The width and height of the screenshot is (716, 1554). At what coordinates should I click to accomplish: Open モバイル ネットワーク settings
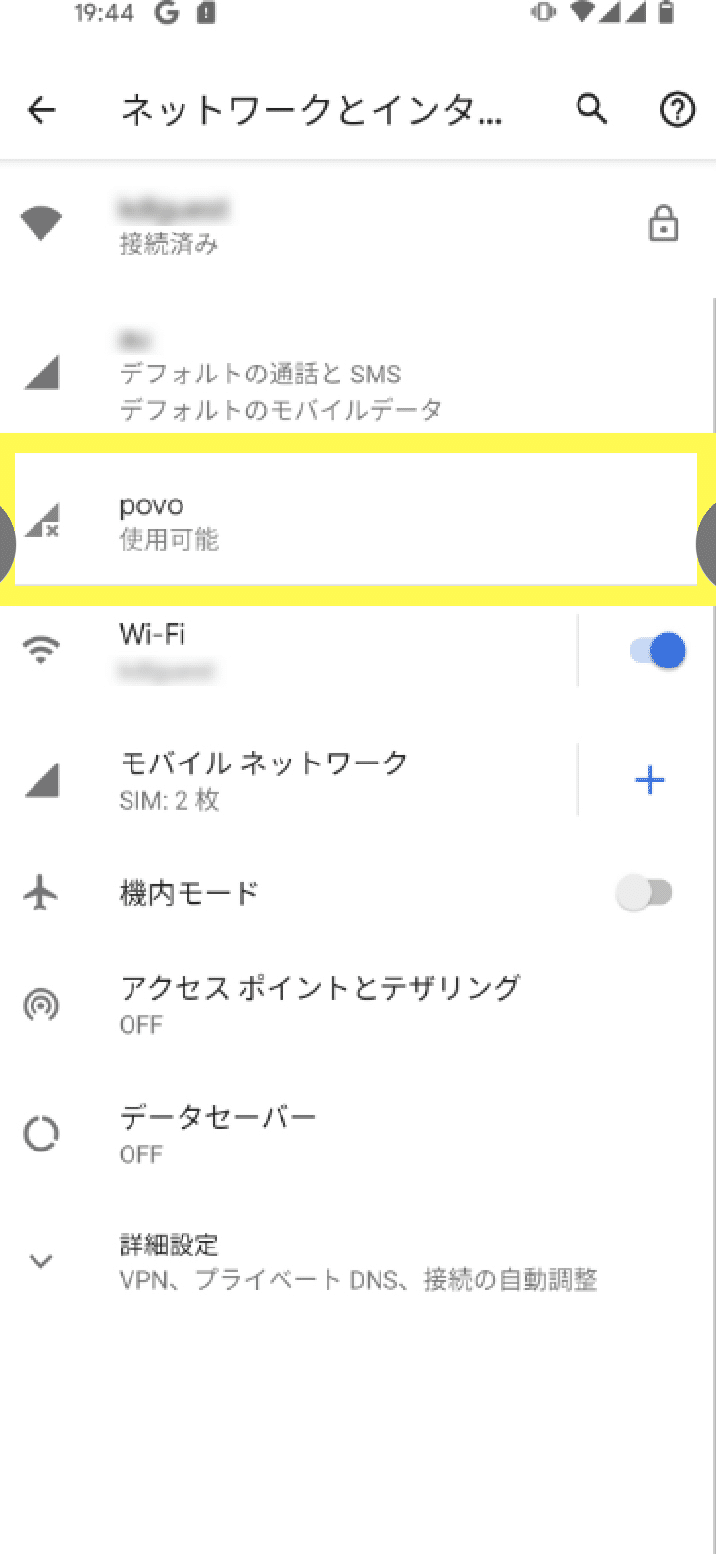pos(300,780)
